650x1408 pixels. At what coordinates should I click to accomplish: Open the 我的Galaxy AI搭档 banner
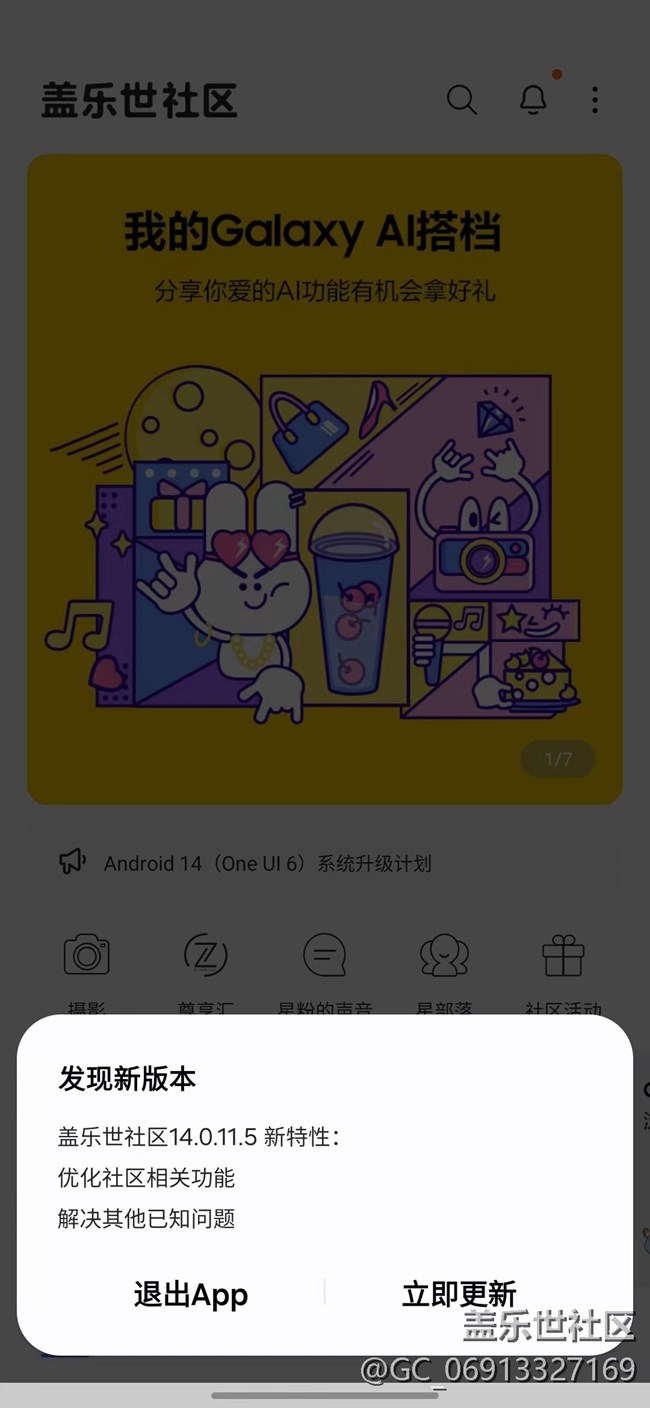325,479
